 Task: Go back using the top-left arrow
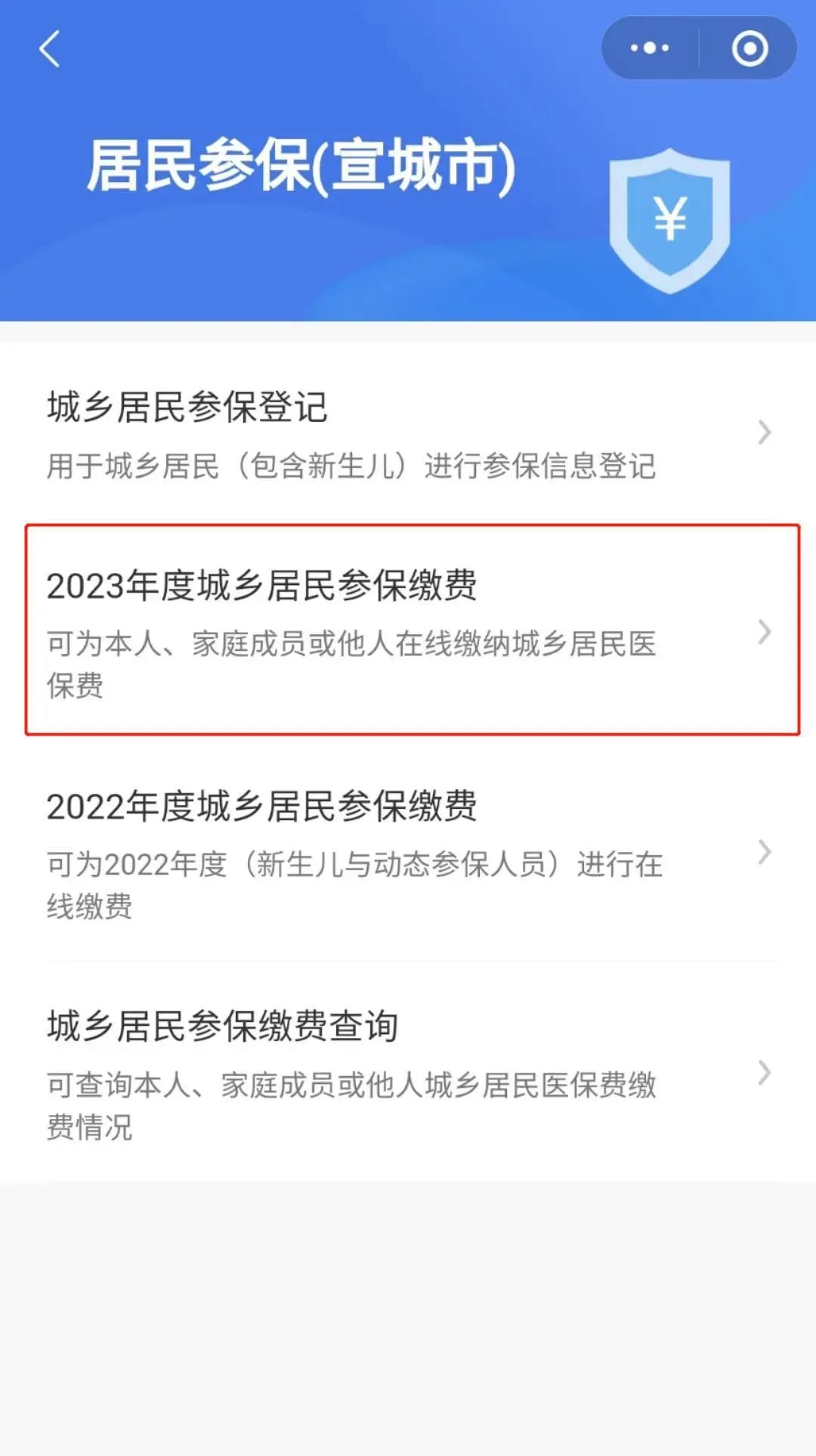(x=50, y=49)
